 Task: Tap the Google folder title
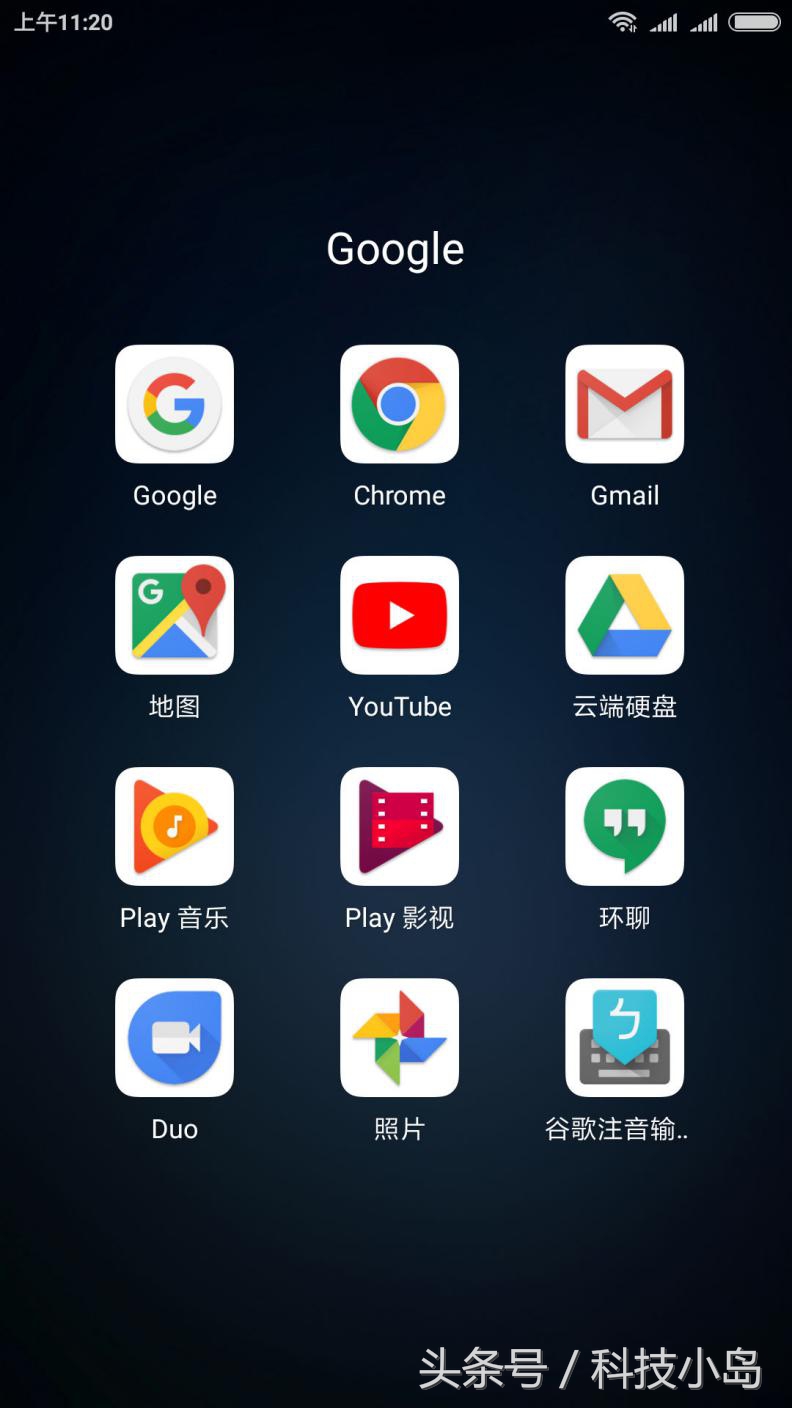pyautogui.click(x=395, y=250)
